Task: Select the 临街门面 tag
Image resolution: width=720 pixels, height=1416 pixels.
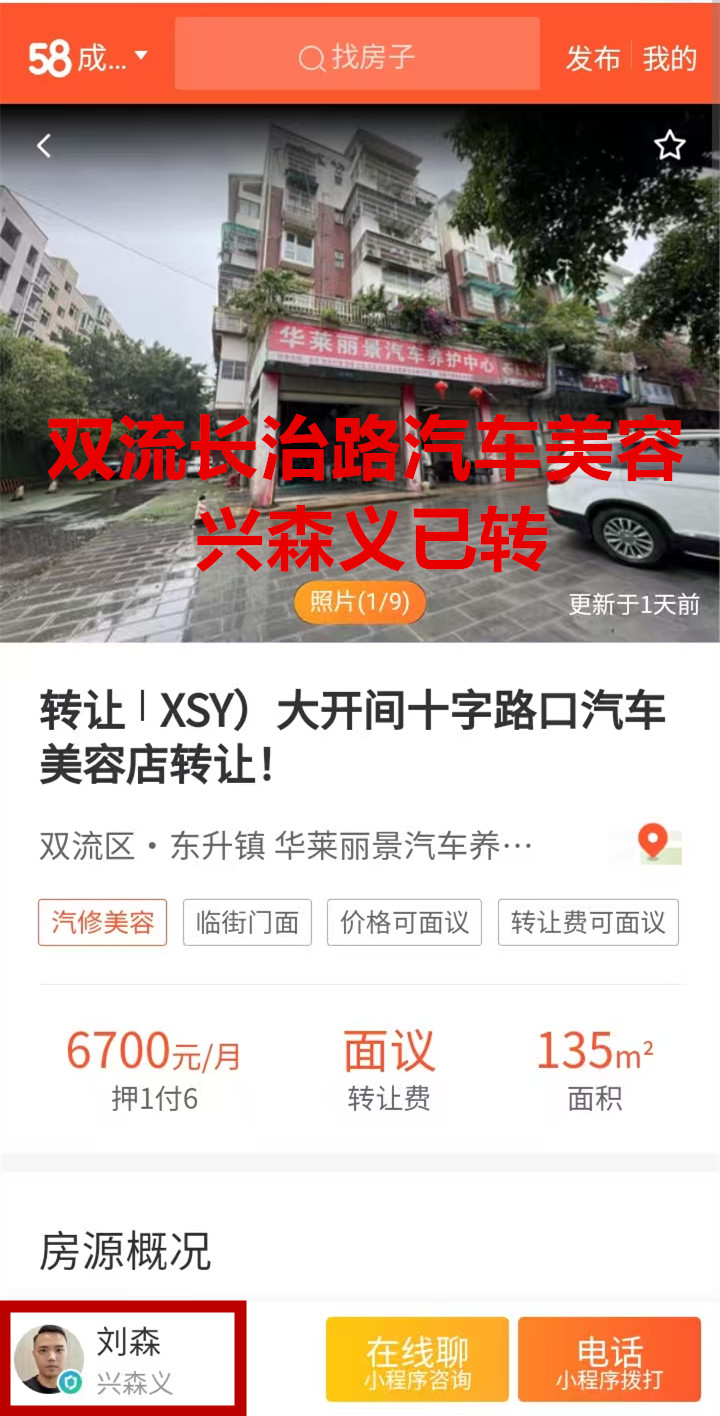Action: coord(247,922)
